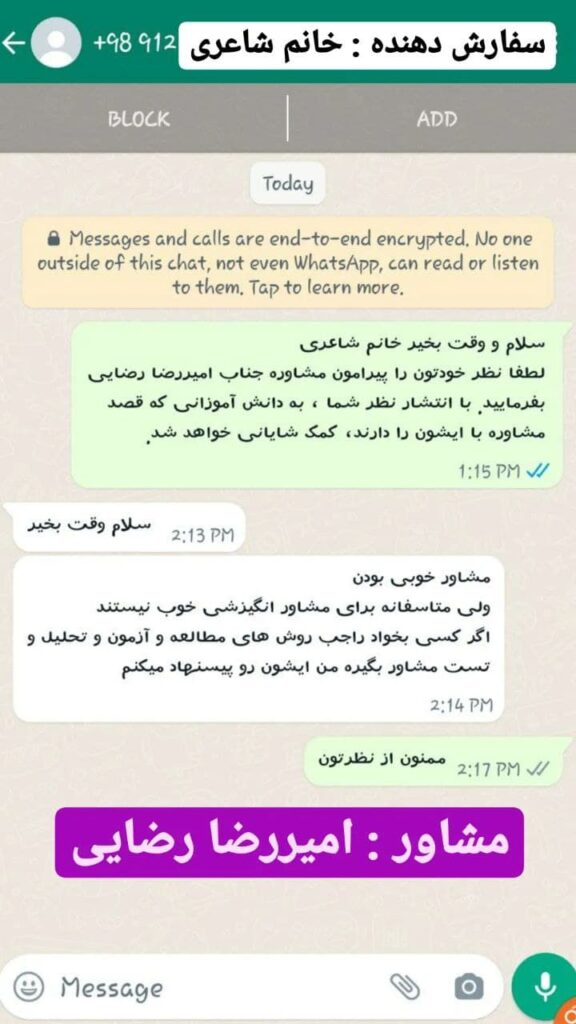576x1024 pixels.
Task: Tap the microphone voice message button
Action: pos(544,985)
